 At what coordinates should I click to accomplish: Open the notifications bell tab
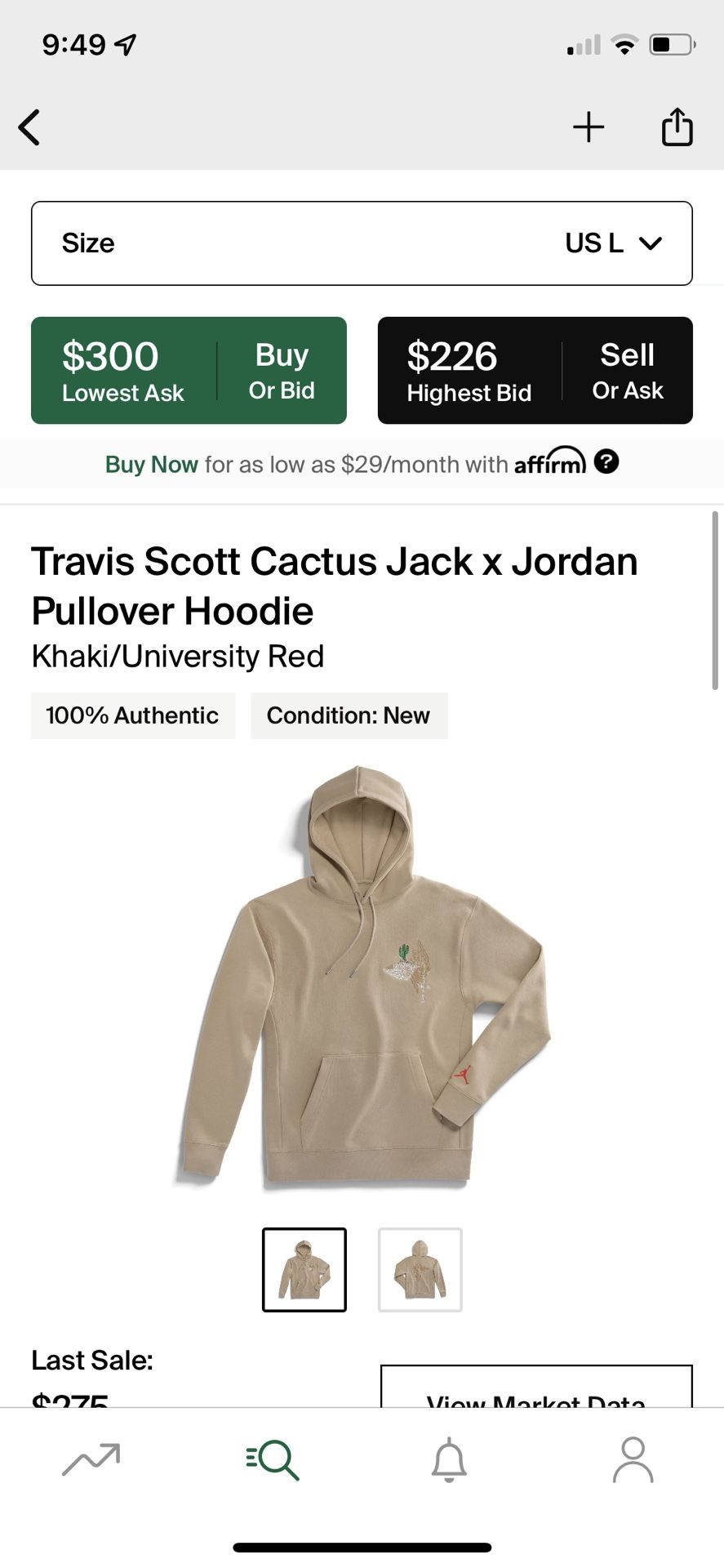tap(449, 1460)
